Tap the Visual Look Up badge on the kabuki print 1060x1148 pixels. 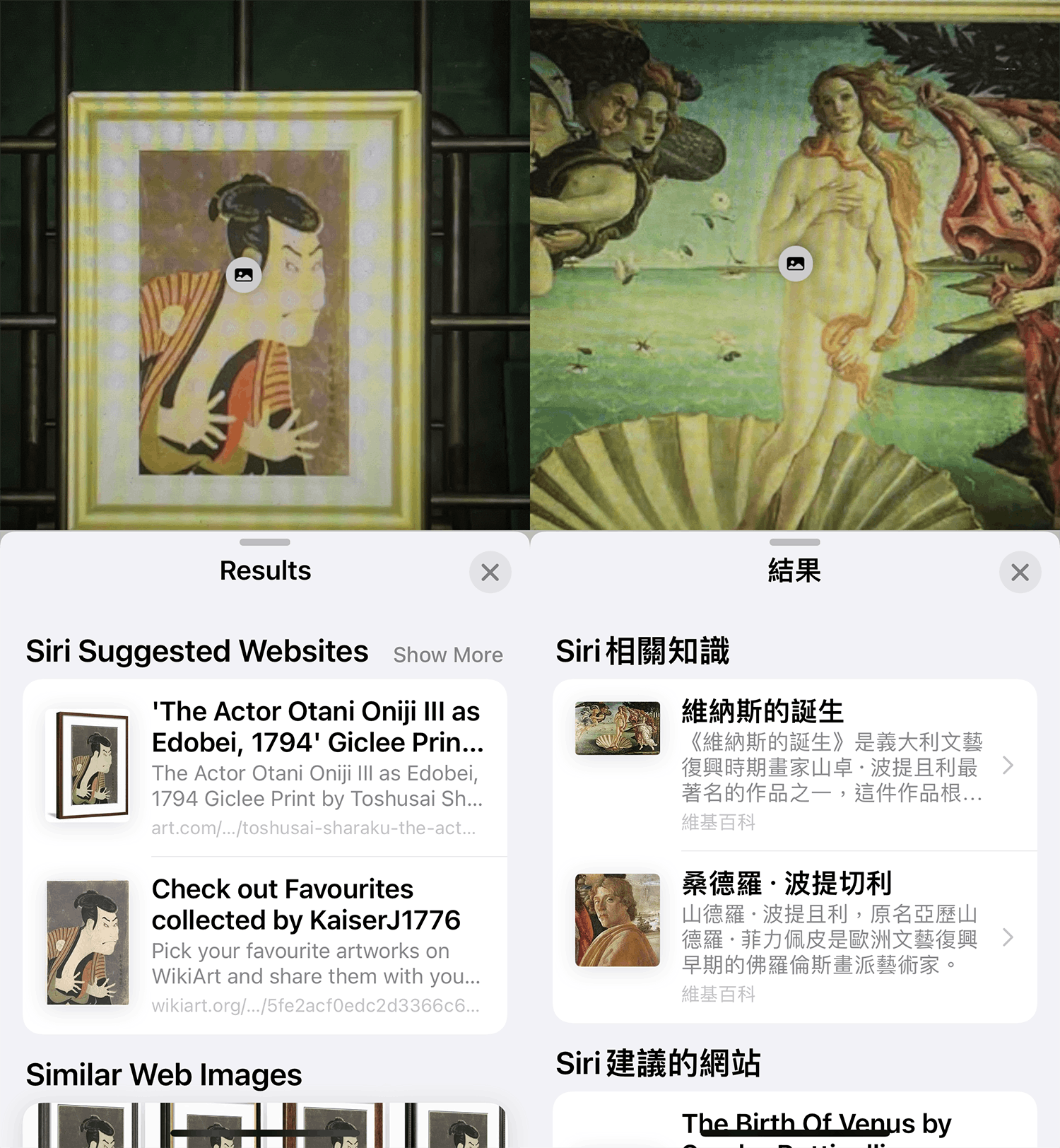(244, 275)
